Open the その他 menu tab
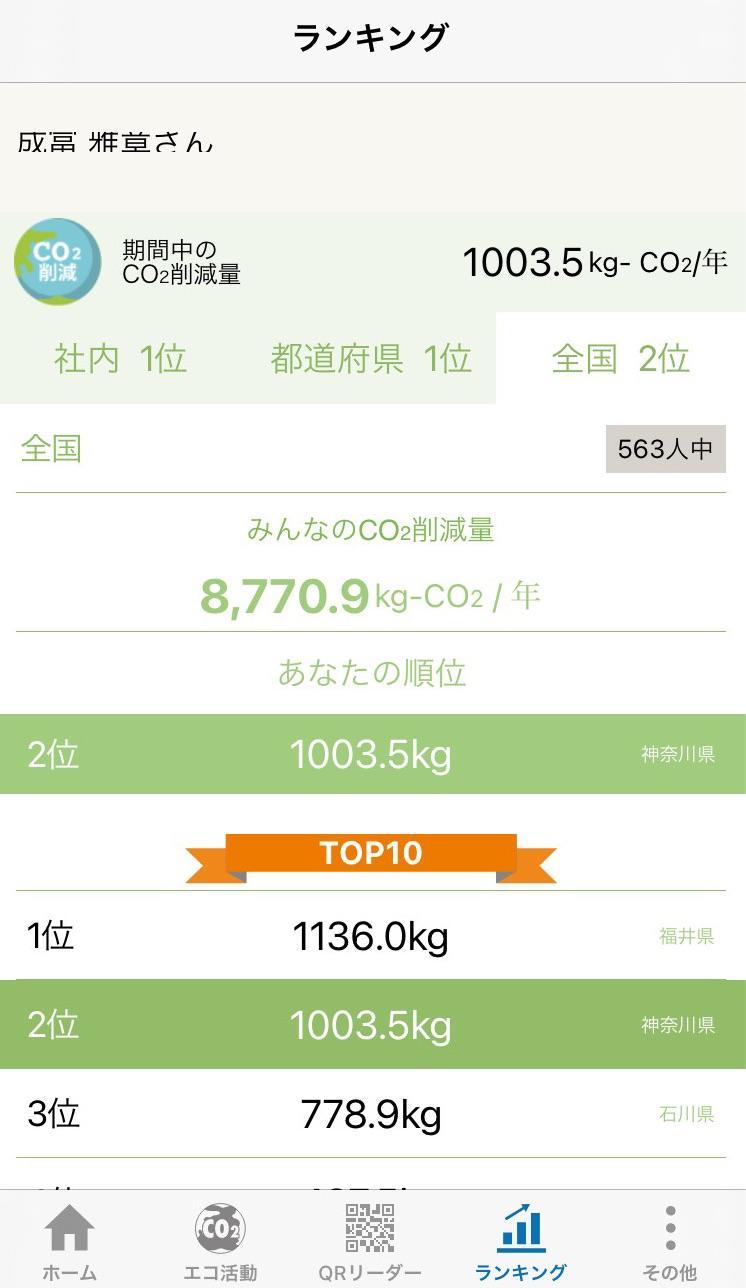Screen dimensions: 746x1288 coord(670,1240)
